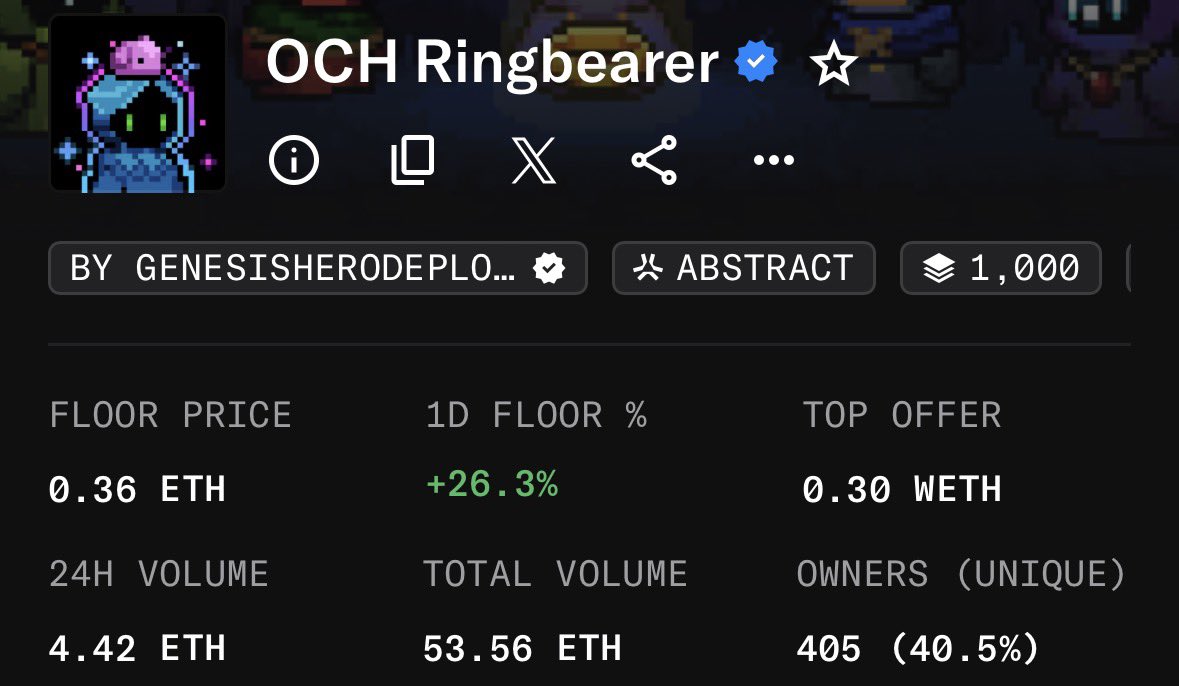Add OCH Ringbearer to watchlist star
The height and width of the screenshot is (686, 1179).
[x=832, y=66]
